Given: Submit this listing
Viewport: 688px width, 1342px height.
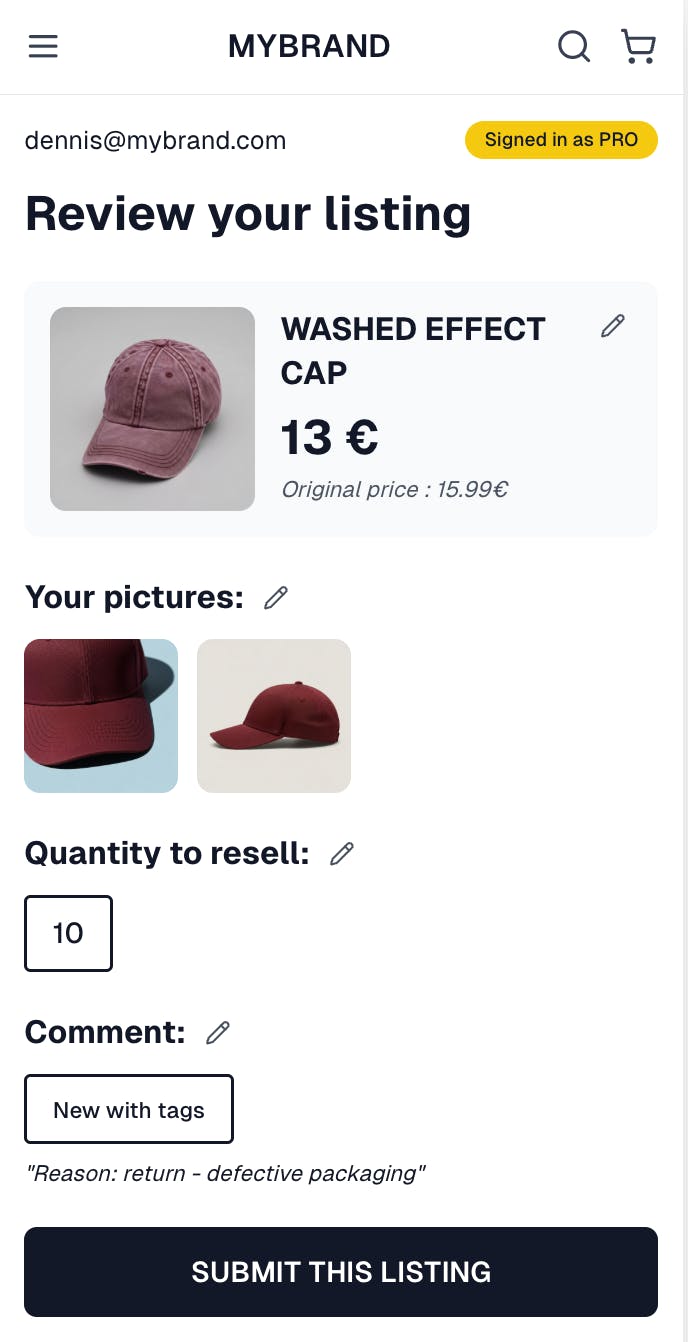Looking at the screenshot, I should coord(341,1272).
